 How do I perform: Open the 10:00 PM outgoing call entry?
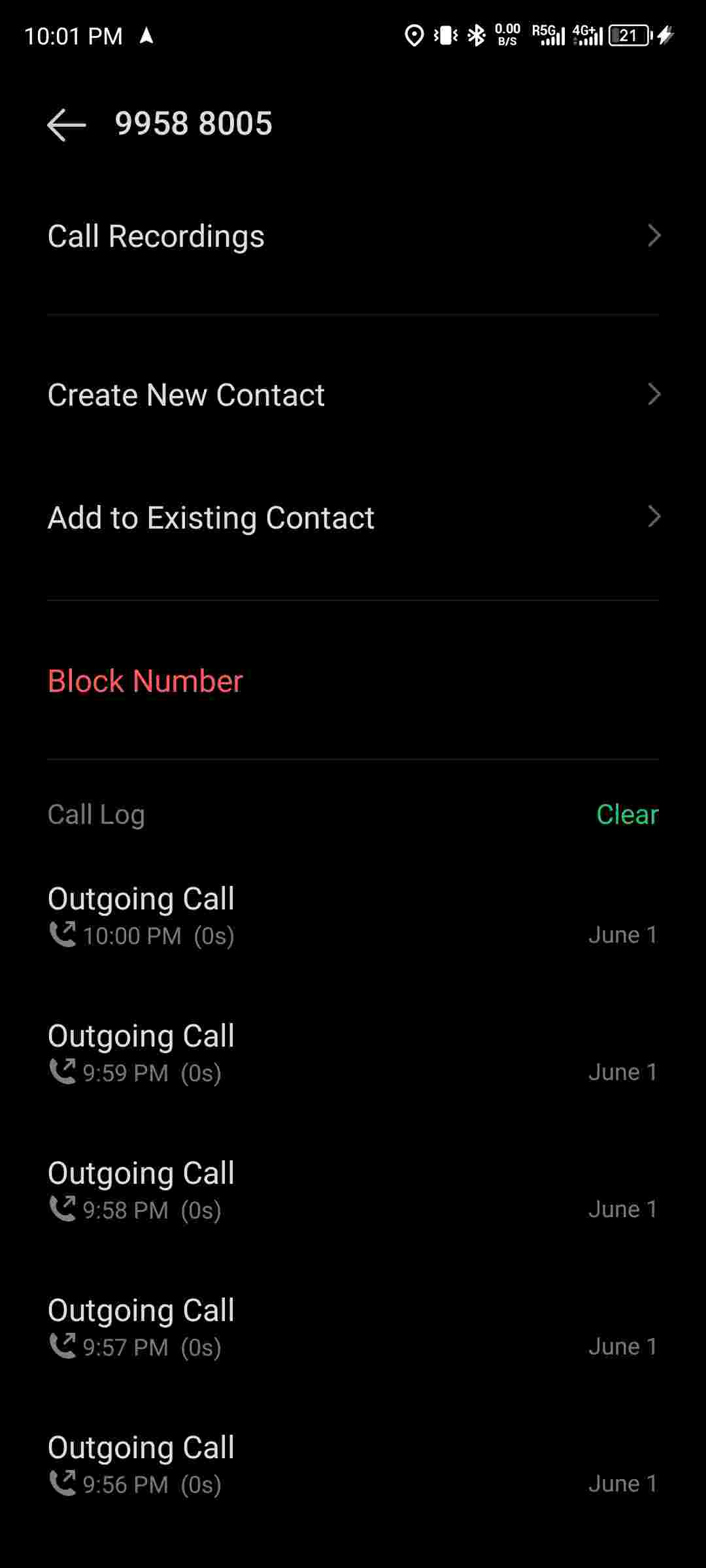353,916
